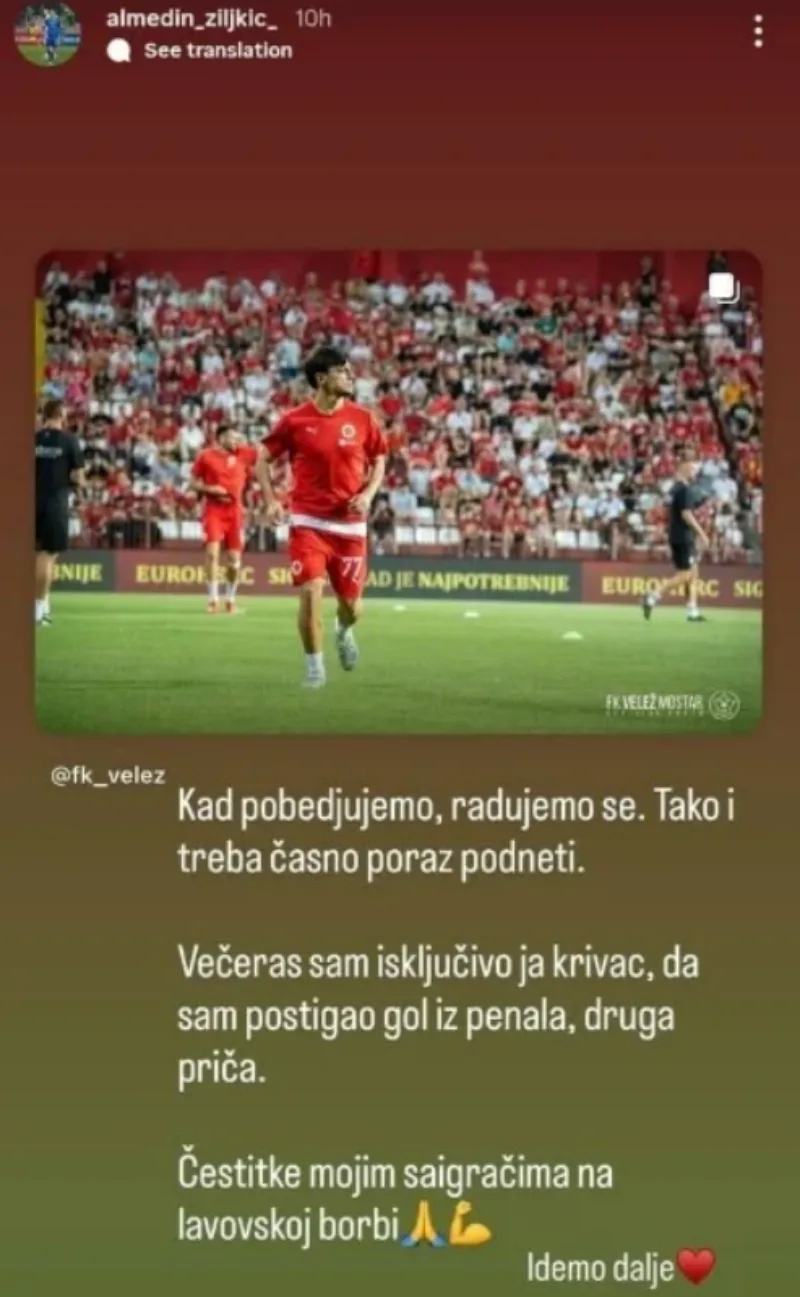Tap the @fk_velez mention
800x1297 pixels.
coord(108,775)
